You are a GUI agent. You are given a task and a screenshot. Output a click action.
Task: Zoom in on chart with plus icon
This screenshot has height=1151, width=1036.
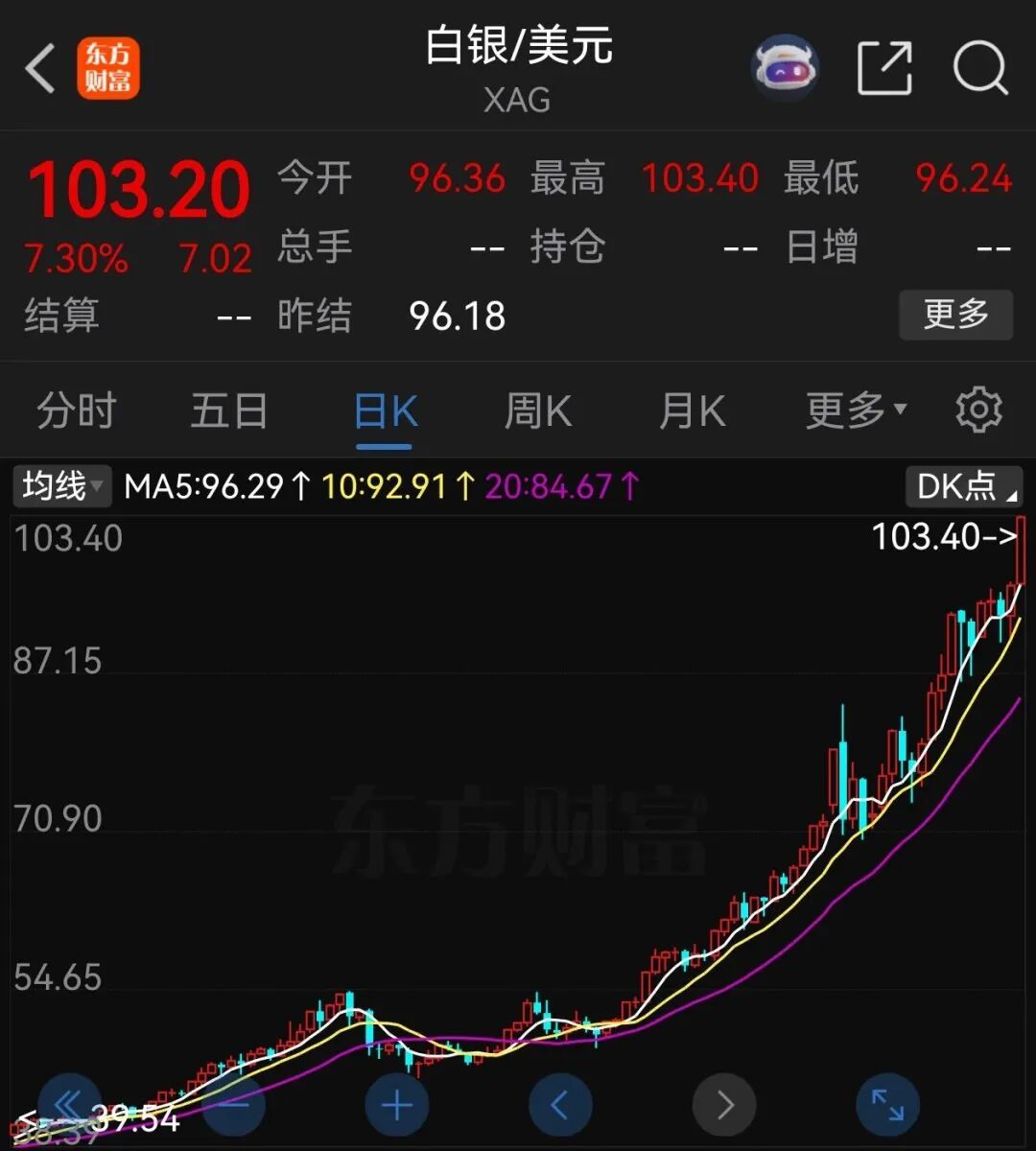pyautogui.click(x=397, y=1104)
